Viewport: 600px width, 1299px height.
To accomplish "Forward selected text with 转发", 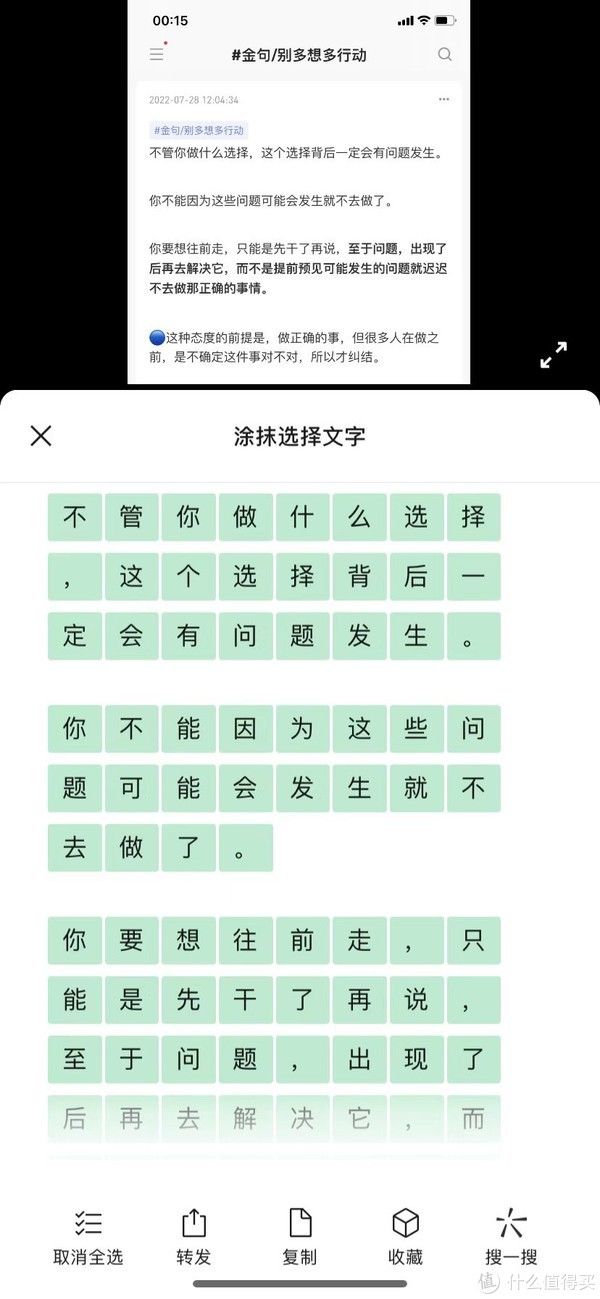I will point(193,1237).
